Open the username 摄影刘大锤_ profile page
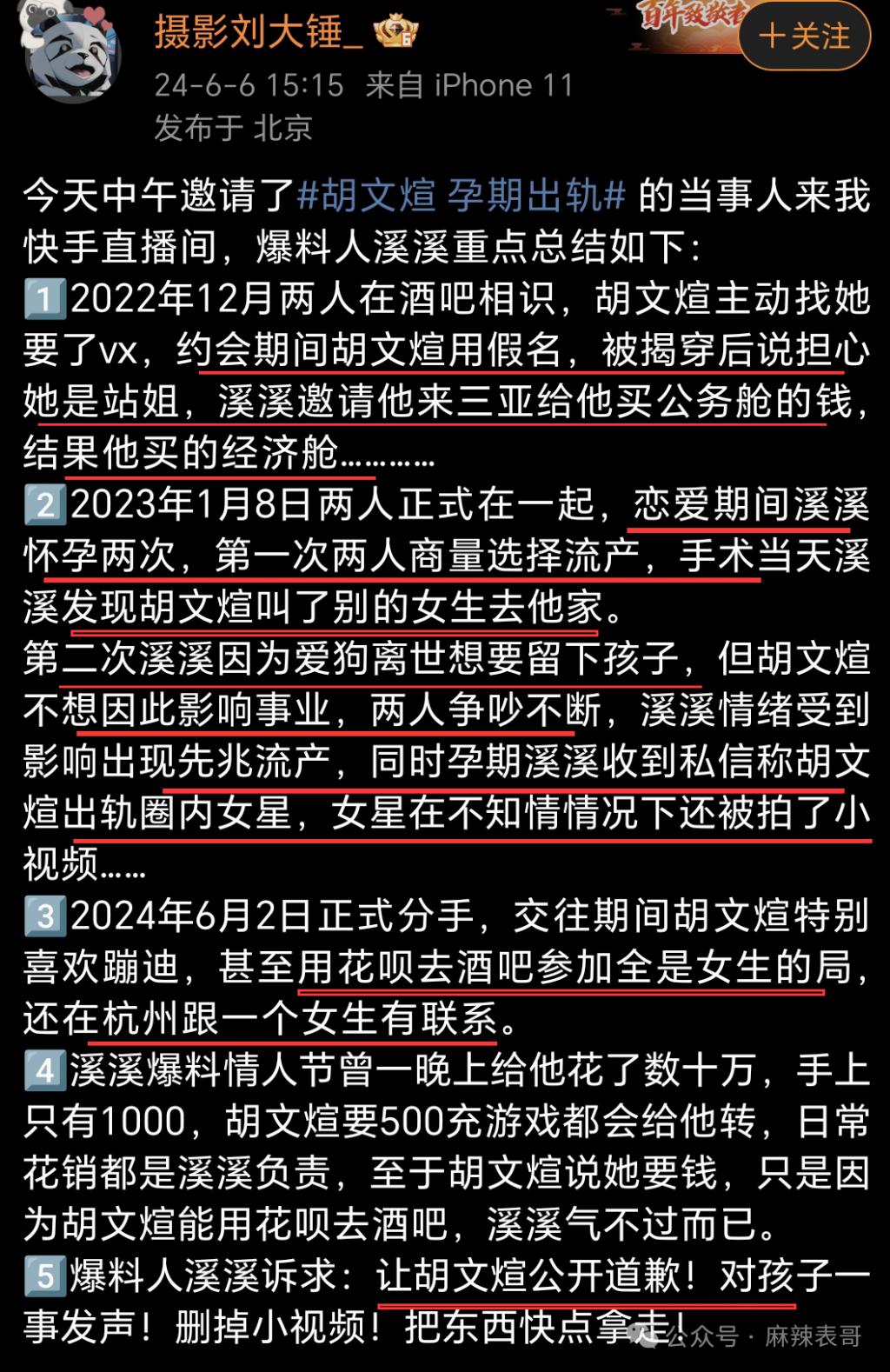 coord(257,32)
